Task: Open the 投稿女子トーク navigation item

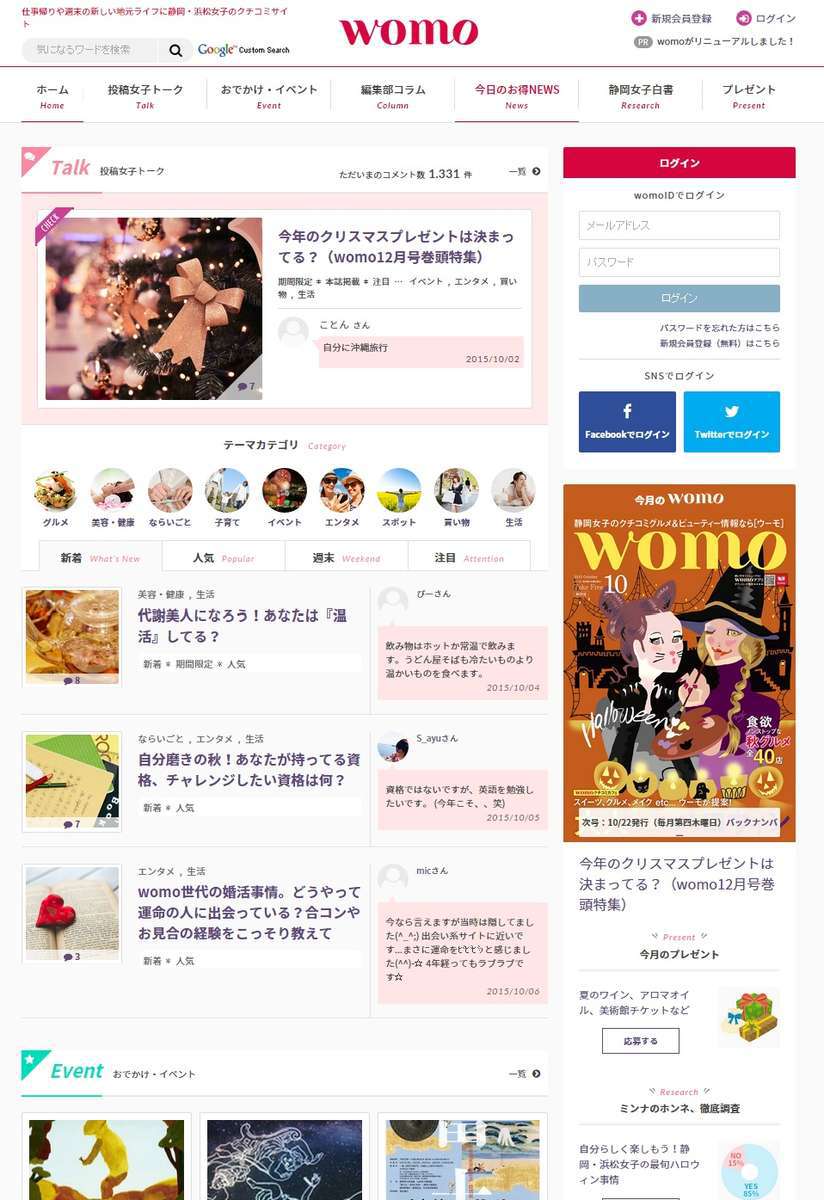Action: click(x=145, y=96)
